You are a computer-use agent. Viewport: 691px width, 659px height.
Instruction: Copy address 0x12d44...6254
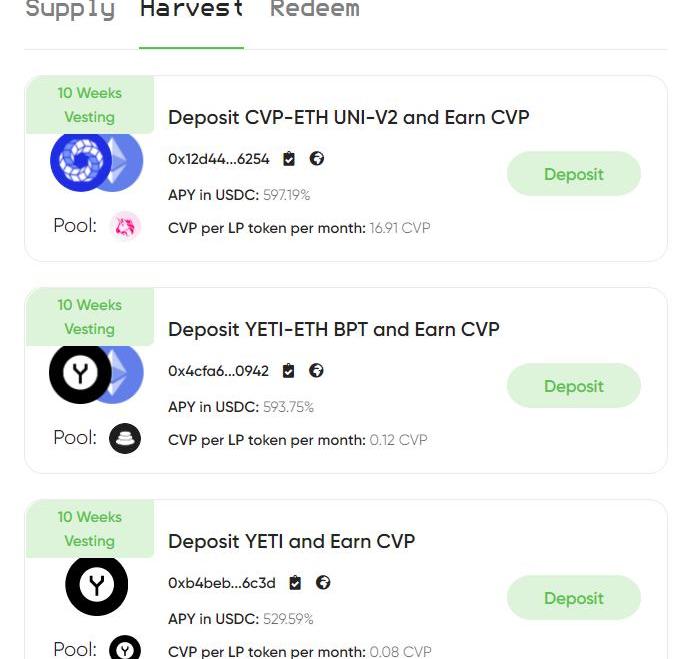pos(289,159)
